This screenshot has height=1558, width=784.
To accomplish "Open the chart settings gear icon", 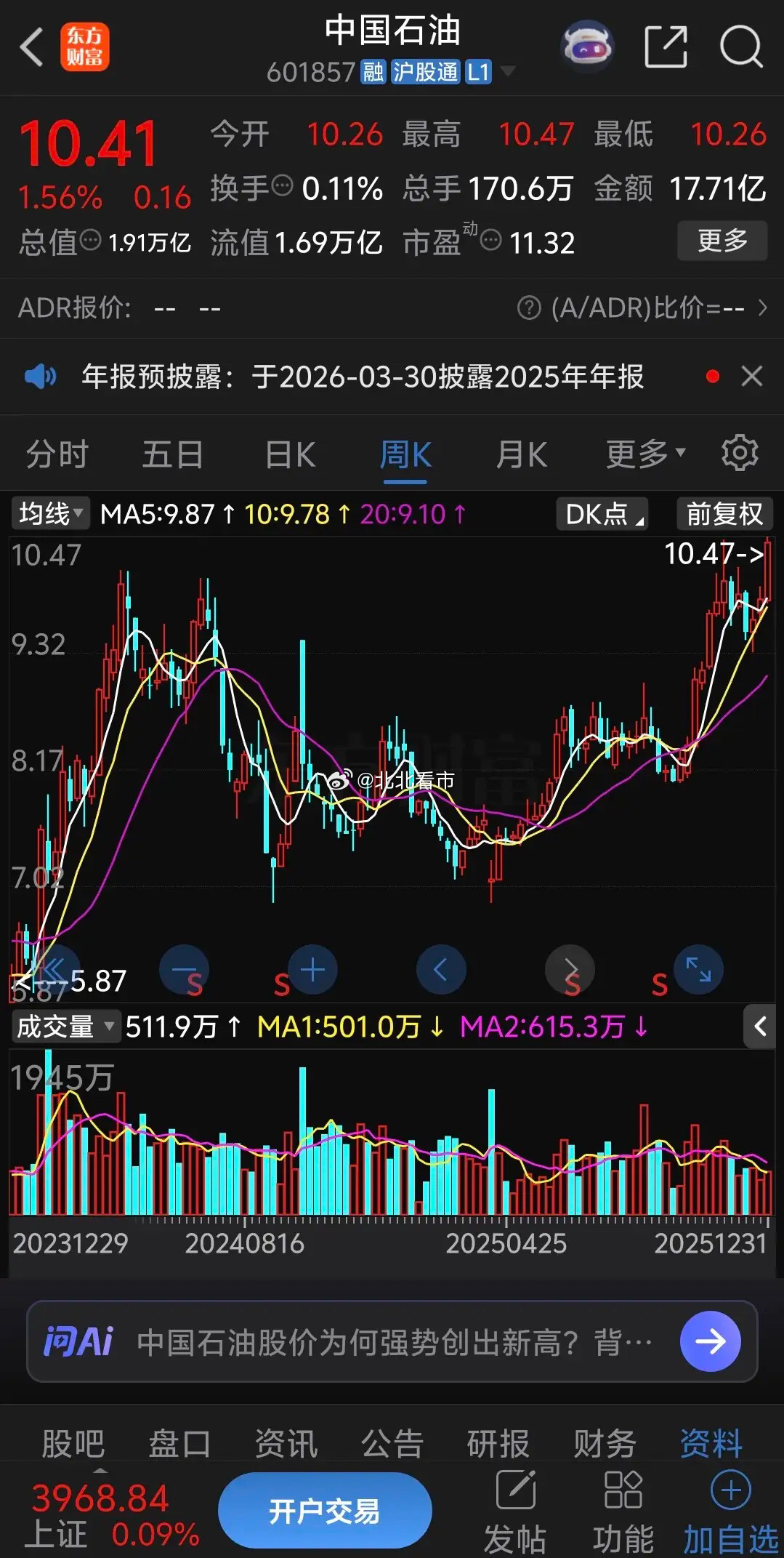I will pyautogui.click(x=740, y=452).
